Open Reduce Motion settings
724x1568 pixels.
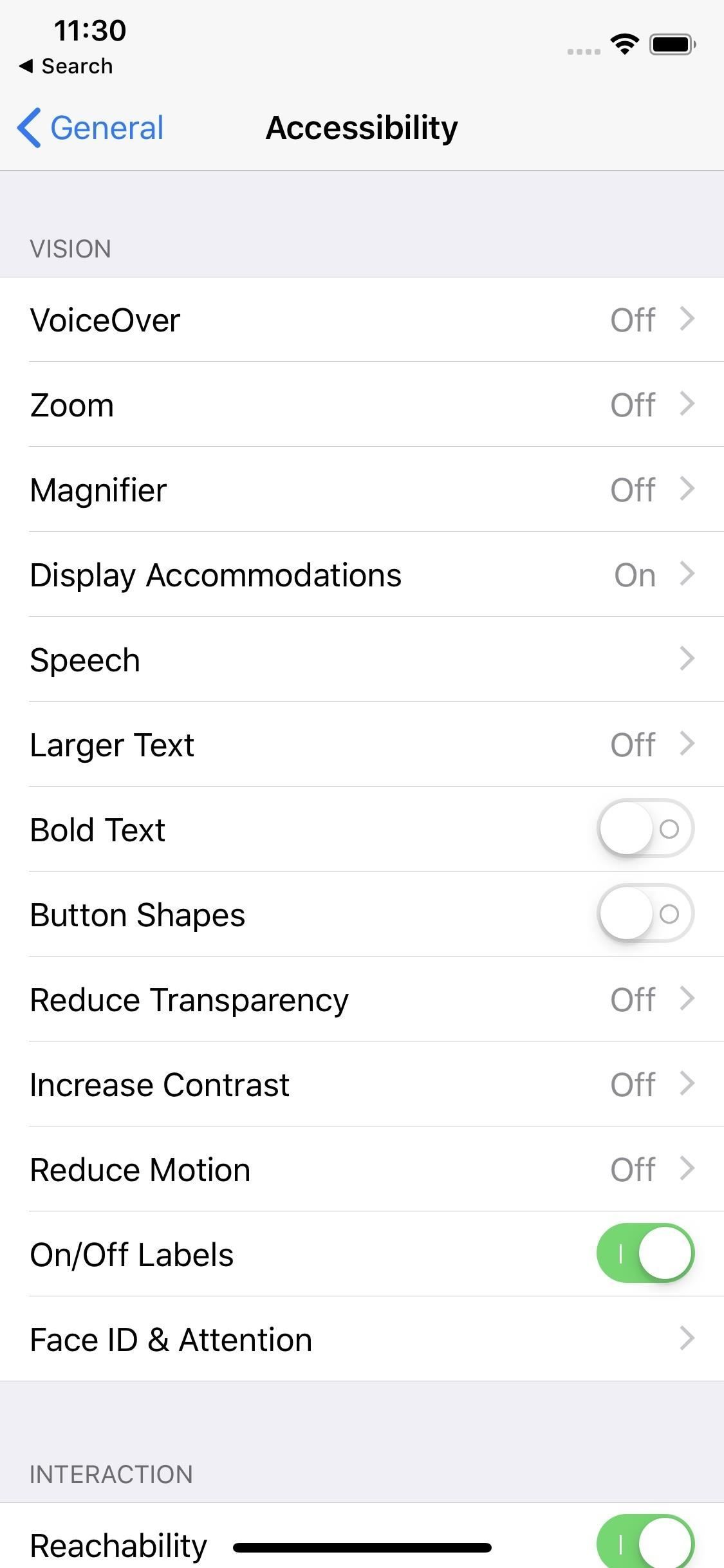click(x=362, y=1170)
